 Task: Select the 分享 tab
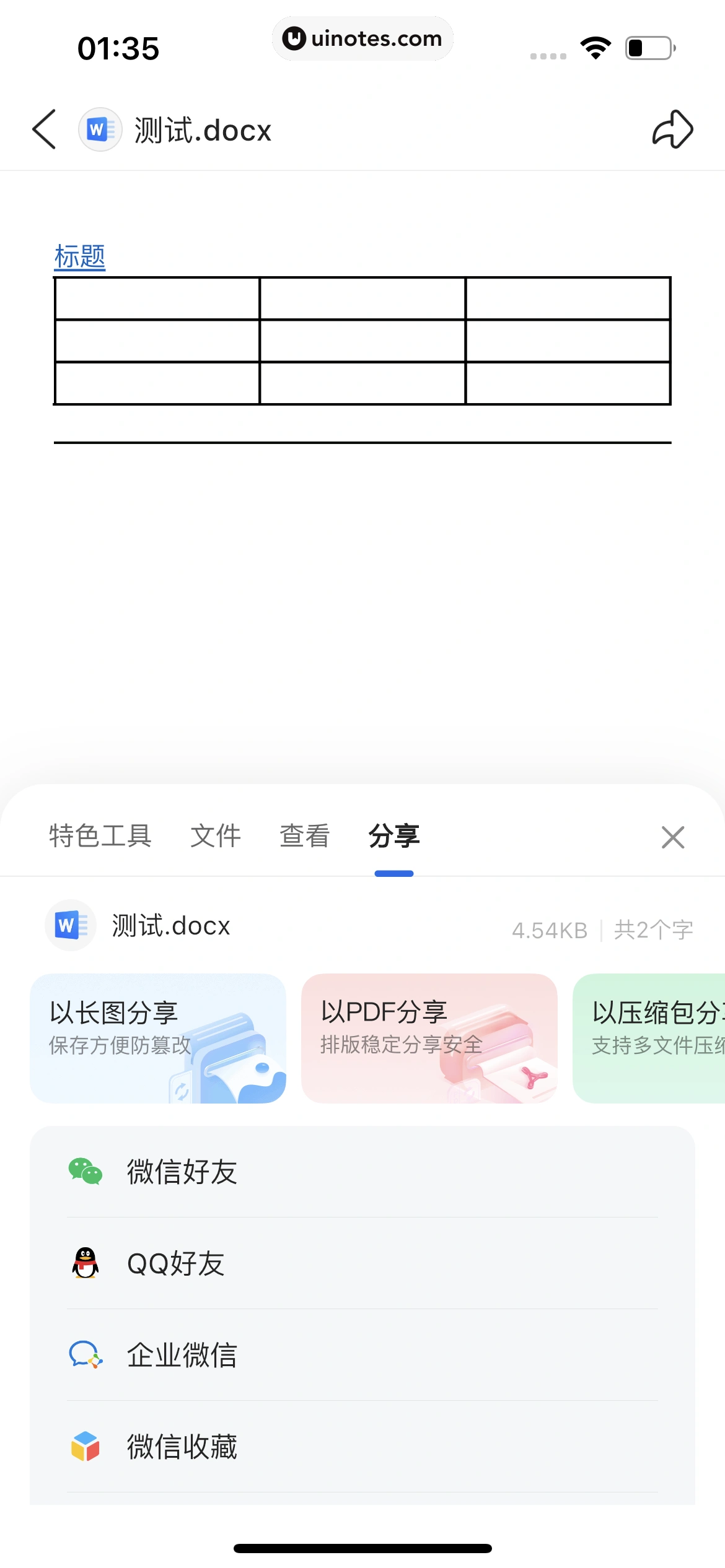pyautogui.click(x=394, y=836)
